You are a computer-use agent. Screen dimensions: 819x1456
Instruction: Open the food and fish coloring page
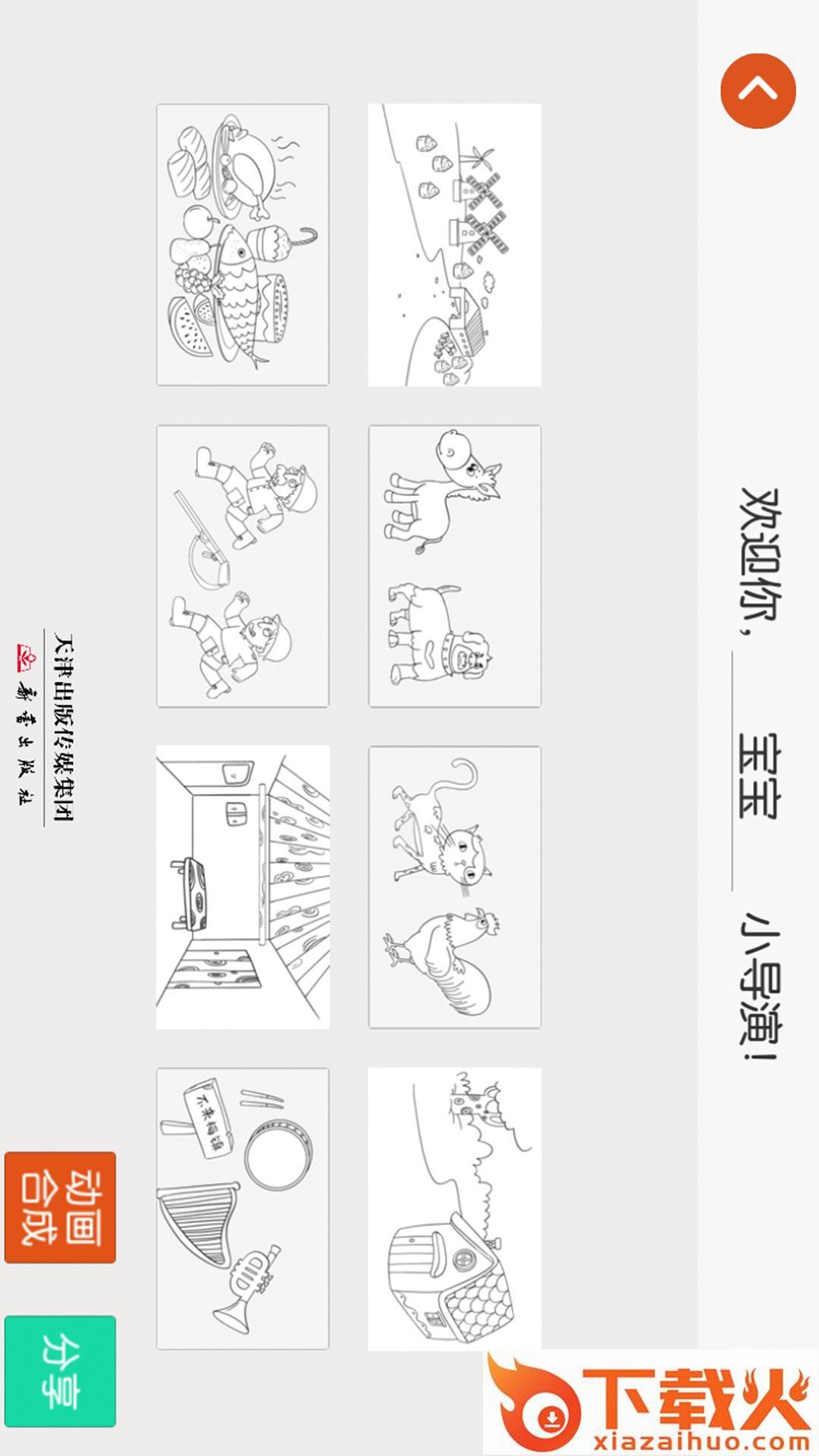[x=243, y=245]
